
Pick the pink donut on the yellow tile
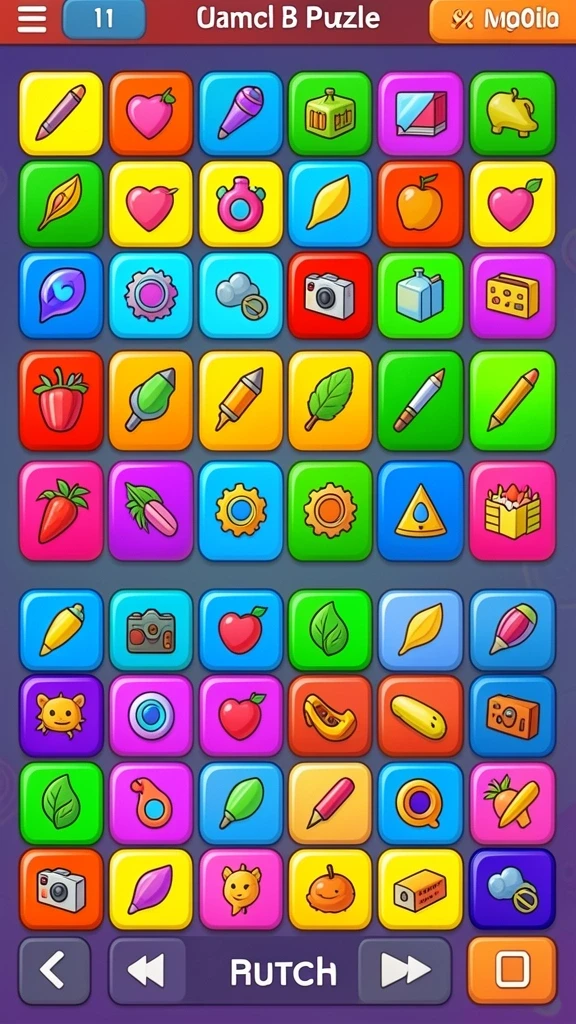240,204
